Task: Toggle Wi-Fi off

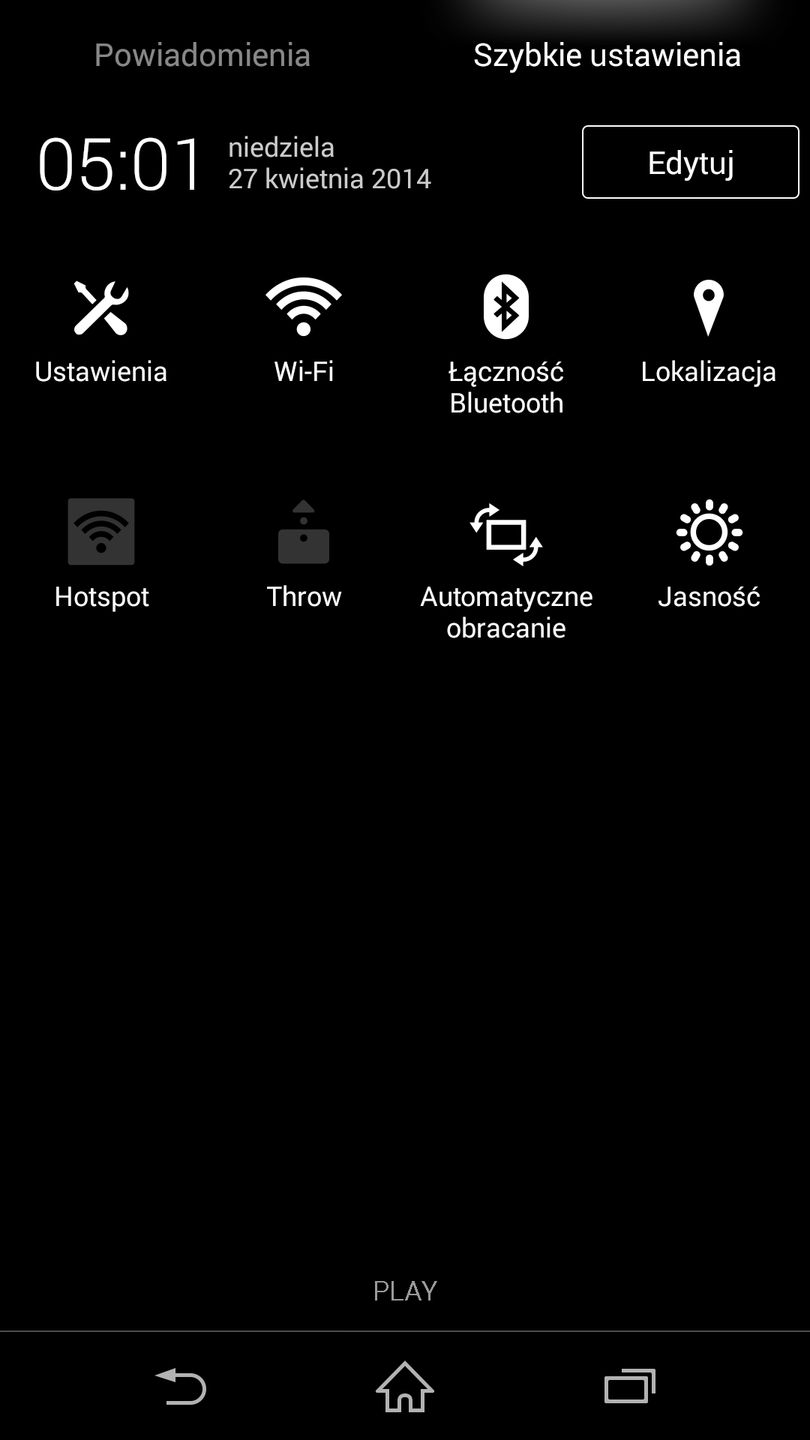Action: 303,332
